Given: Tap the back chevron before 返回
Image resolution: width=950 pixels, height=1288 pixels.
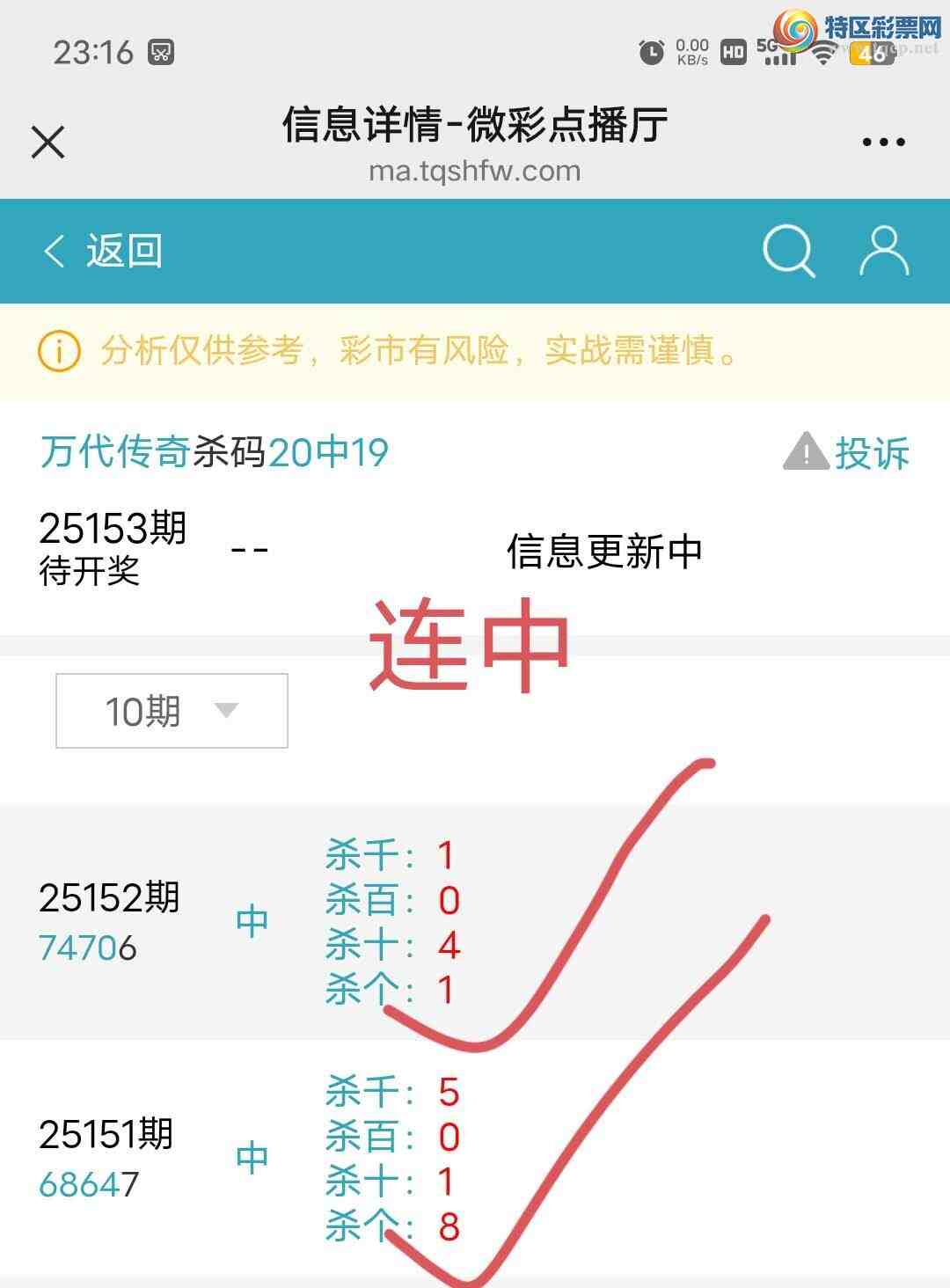Looking at the screenshot, I should [x=55, y=250].
